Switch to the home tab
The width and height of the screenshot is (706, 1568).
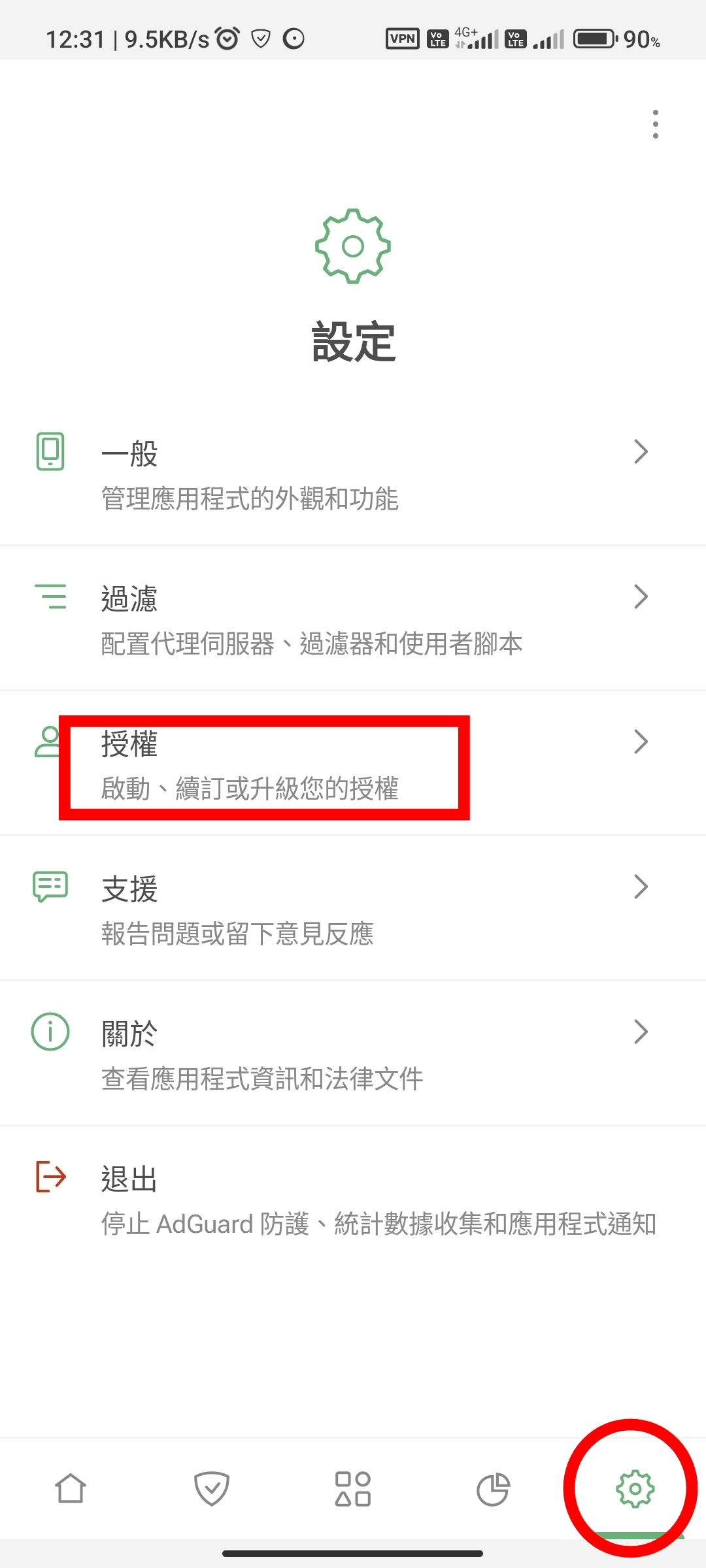click(x=71, y=1489)
